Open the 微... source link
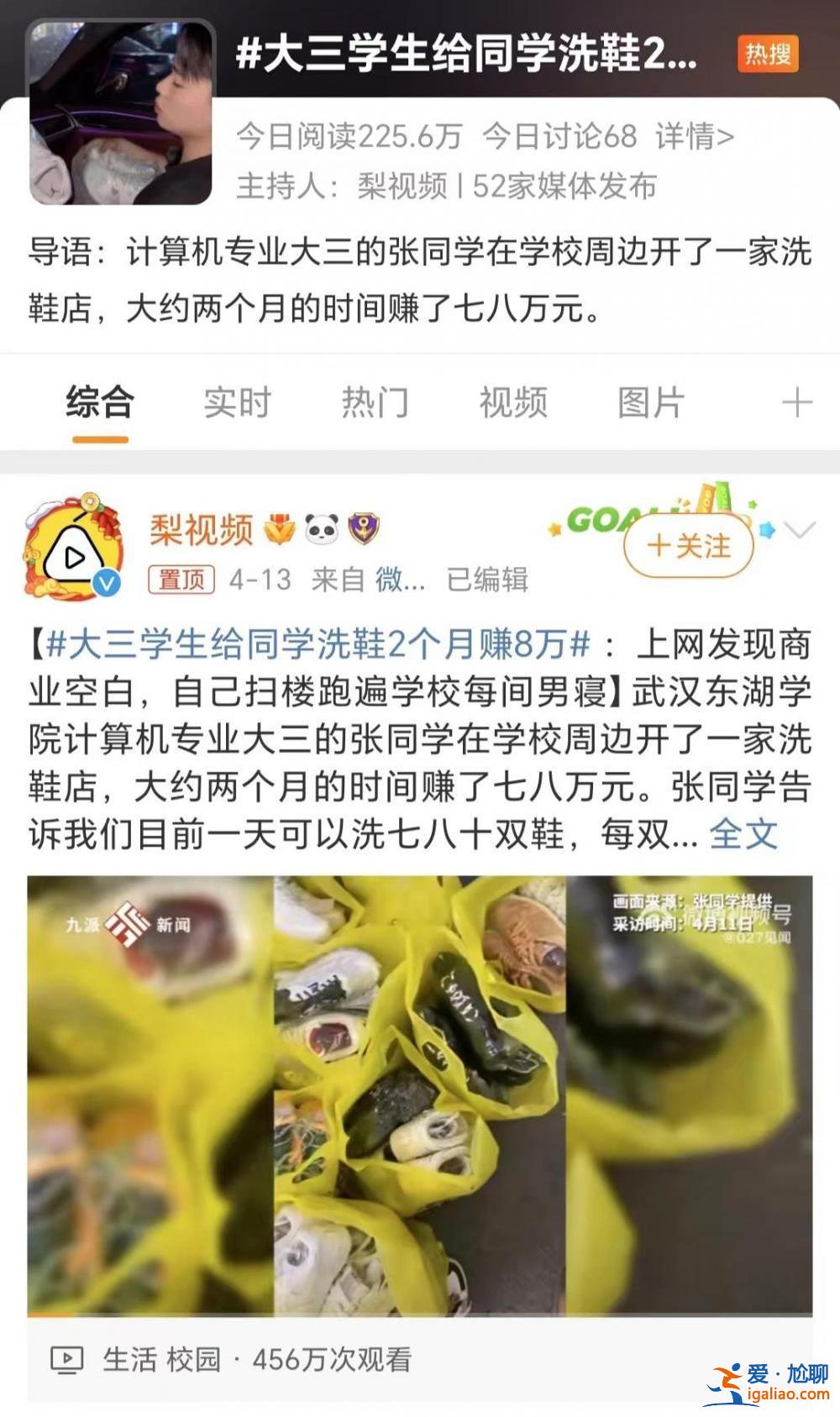The height and width of the screenshot is (1417, 840). coord(399,580)
